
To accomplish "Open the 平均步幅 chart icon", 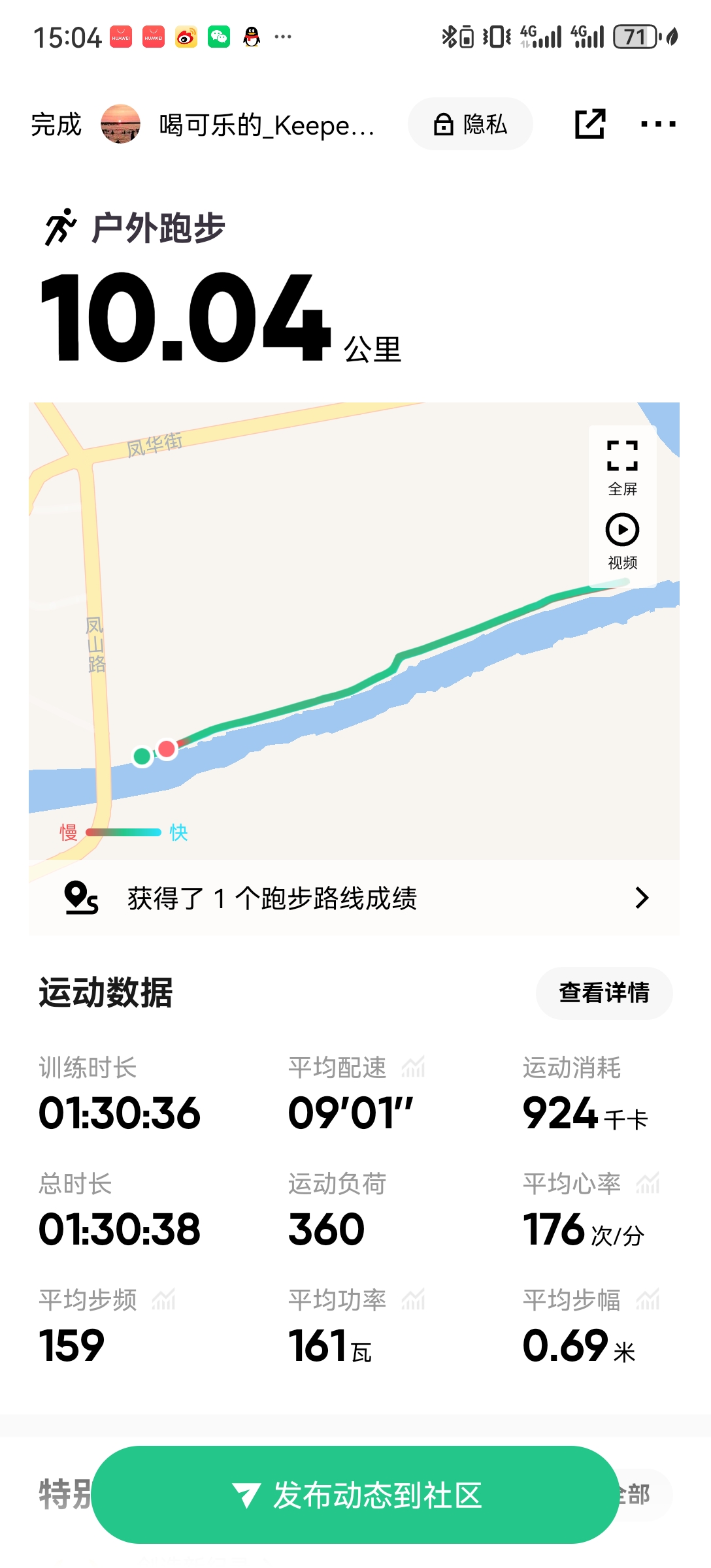I will (x=648, y=1299).
